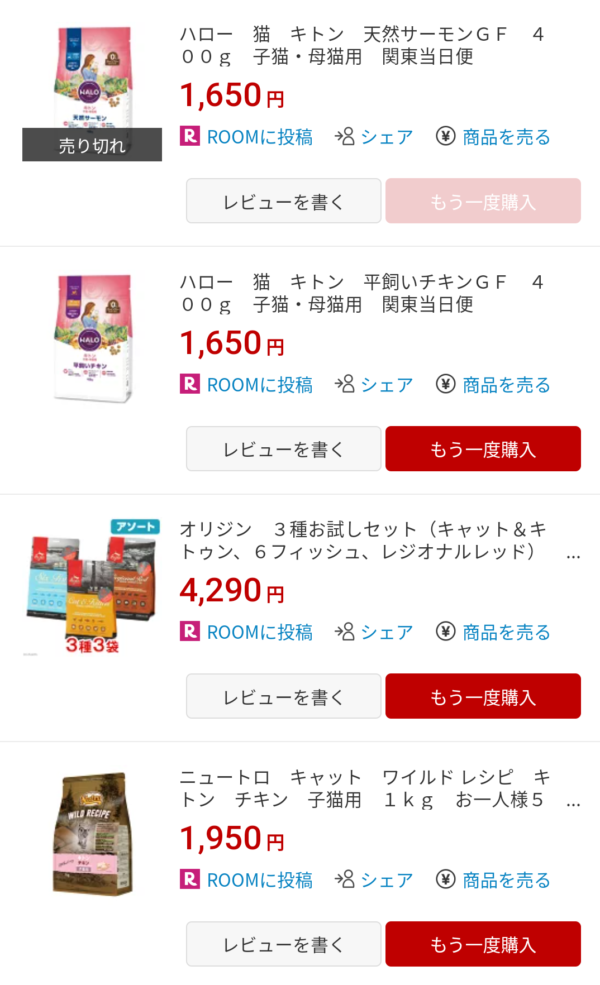
Task: Open the Orijen trial set image
Action: point(92,587)
